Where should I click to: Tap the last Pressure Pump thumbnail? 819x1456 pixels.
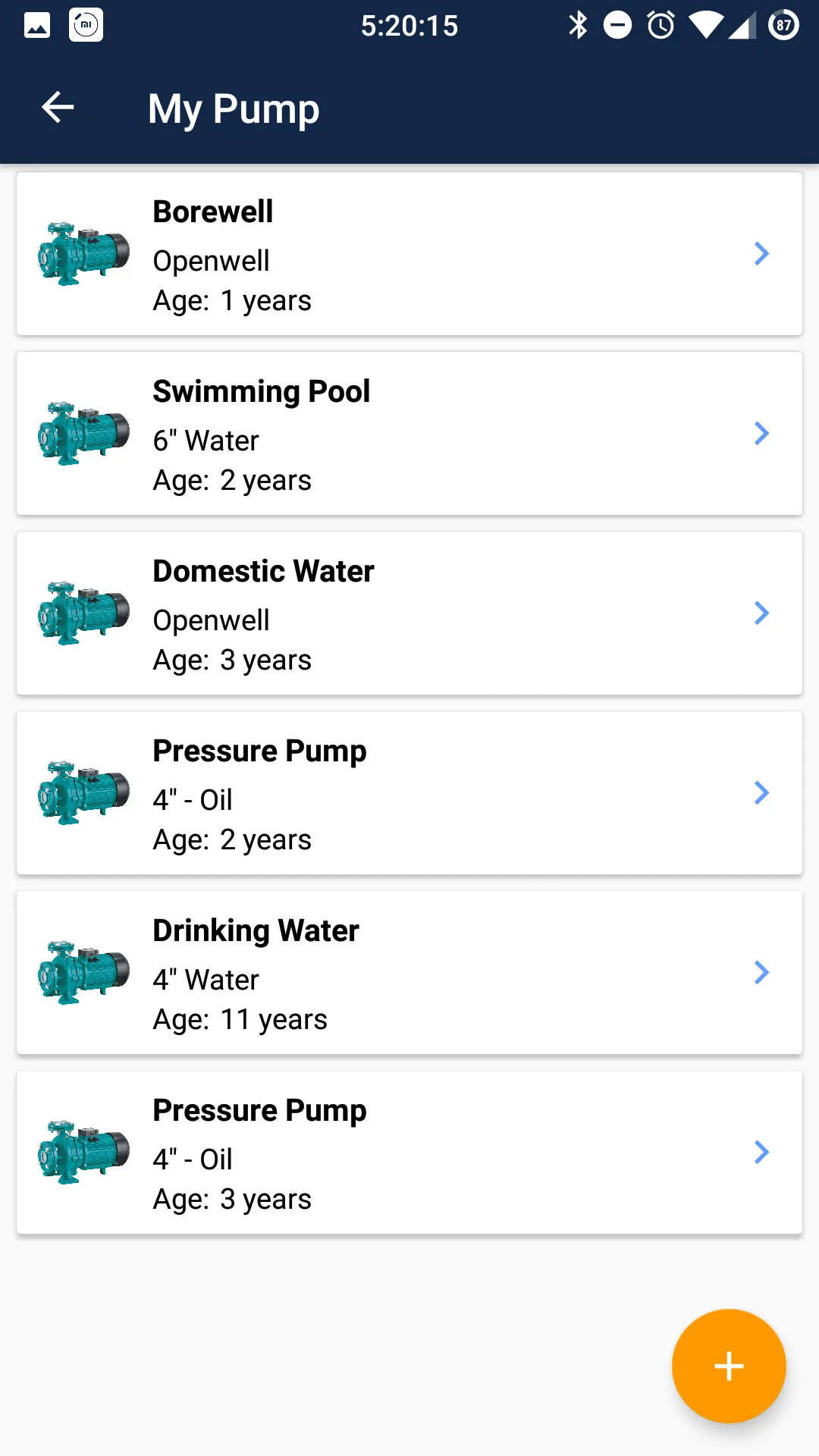click(x=81, y=1153)
